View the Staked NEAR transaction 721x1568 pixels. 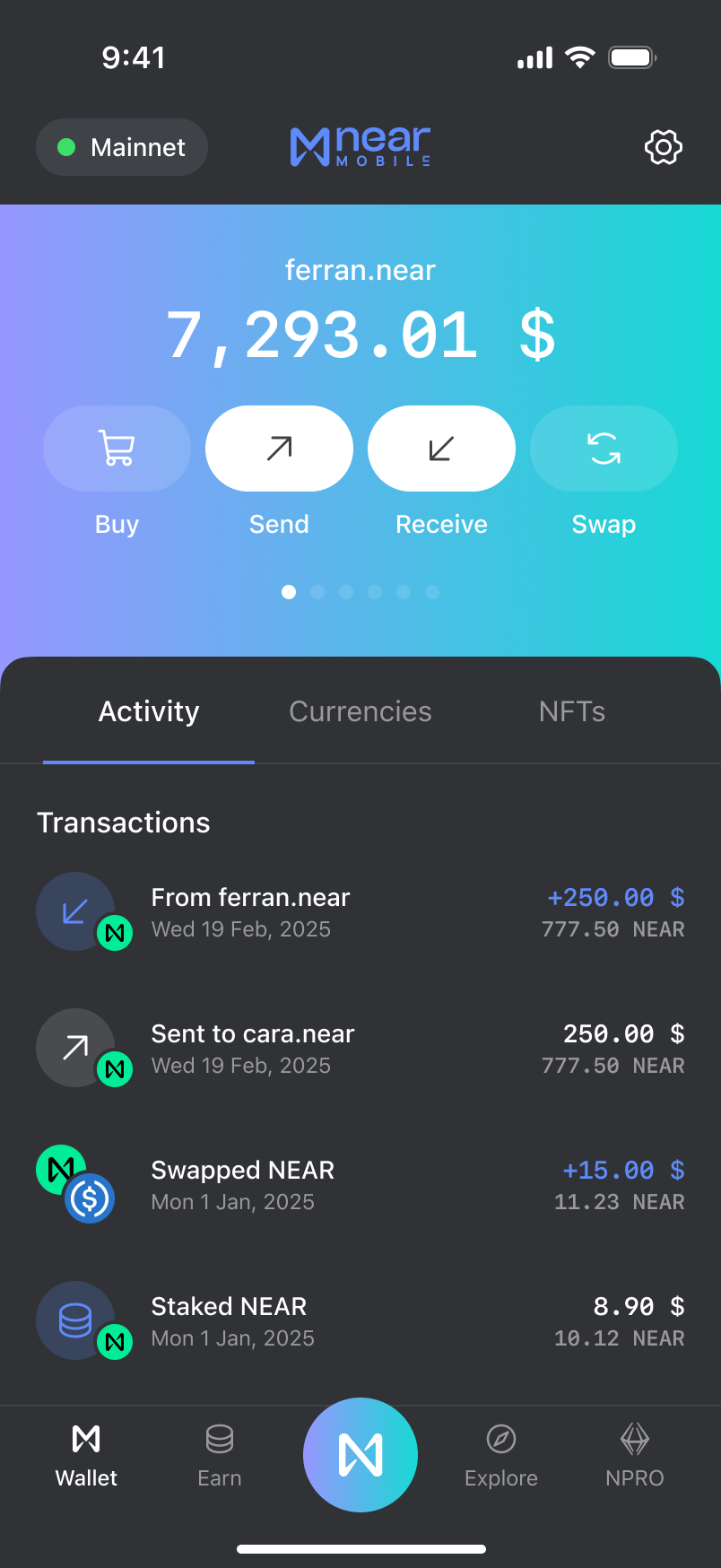coord(359,1321)
